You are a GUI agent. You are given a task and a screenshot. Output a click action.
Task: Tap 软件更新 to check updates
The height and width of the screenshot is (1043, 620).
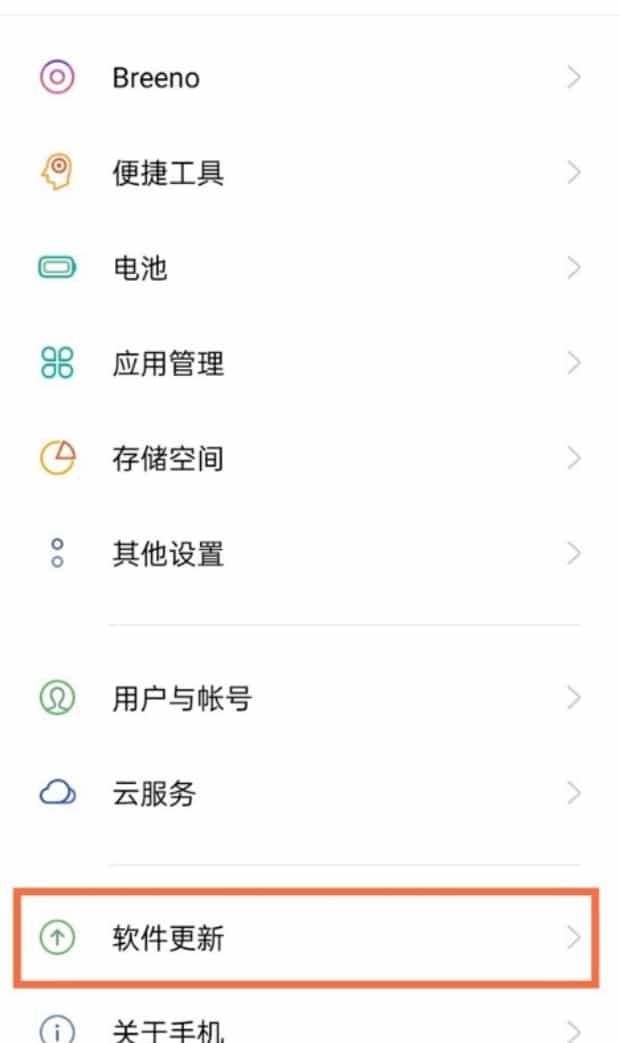(x=307, y=938)
